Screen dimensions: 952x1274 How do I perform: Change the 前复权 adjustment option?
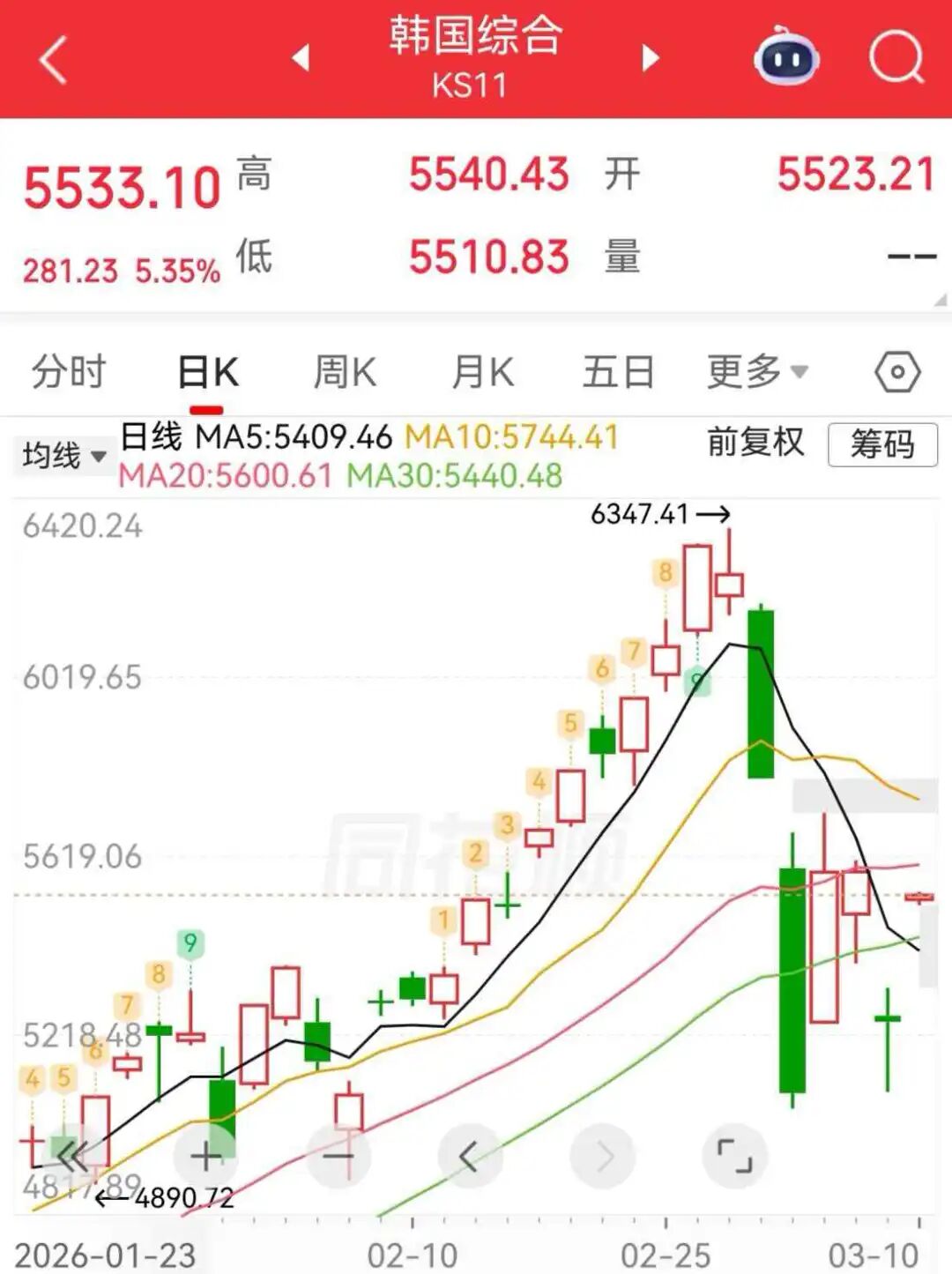(x=755, y=443)
